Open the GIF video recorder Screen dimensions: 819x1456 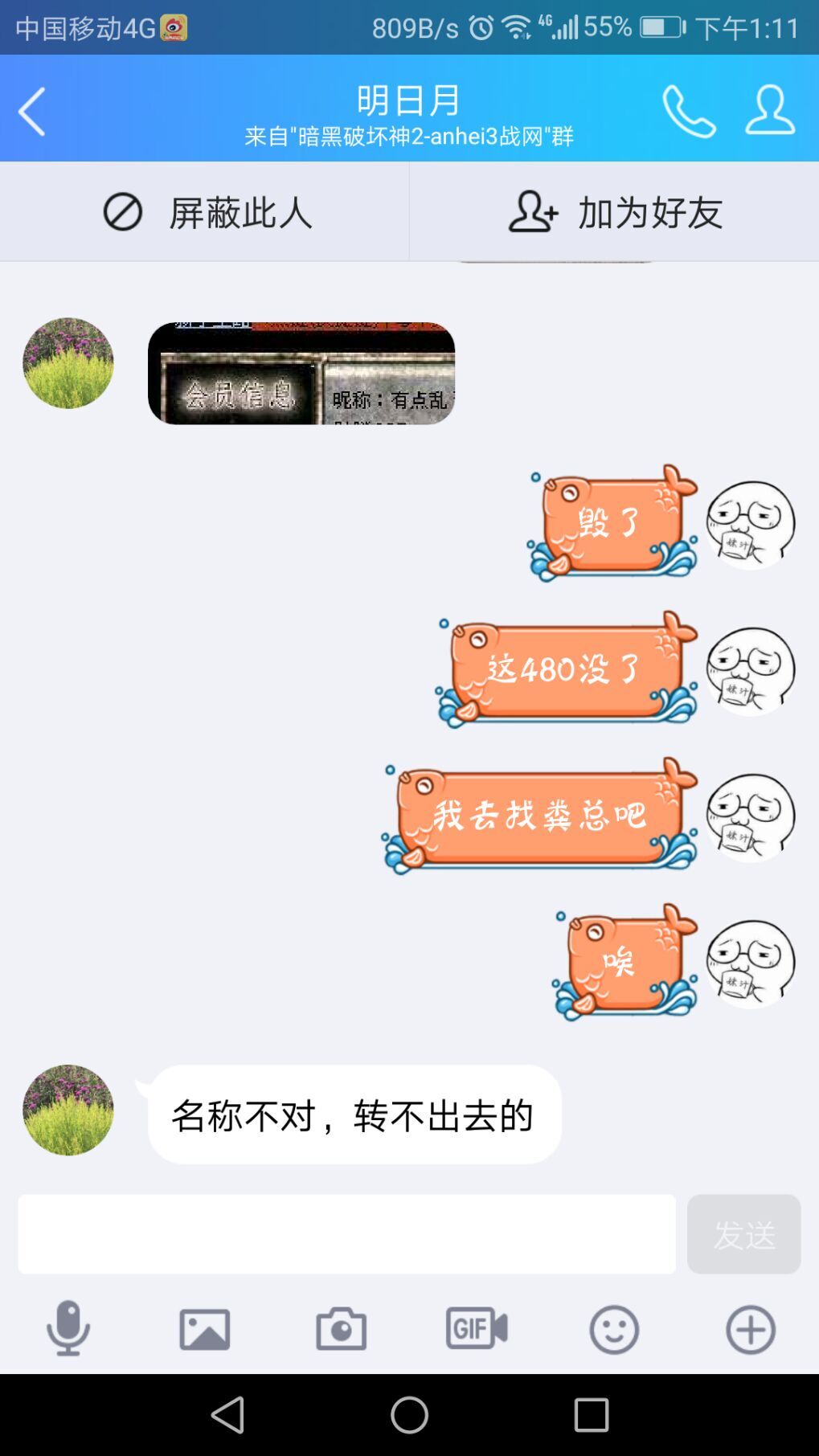[x=477, y=1329]
